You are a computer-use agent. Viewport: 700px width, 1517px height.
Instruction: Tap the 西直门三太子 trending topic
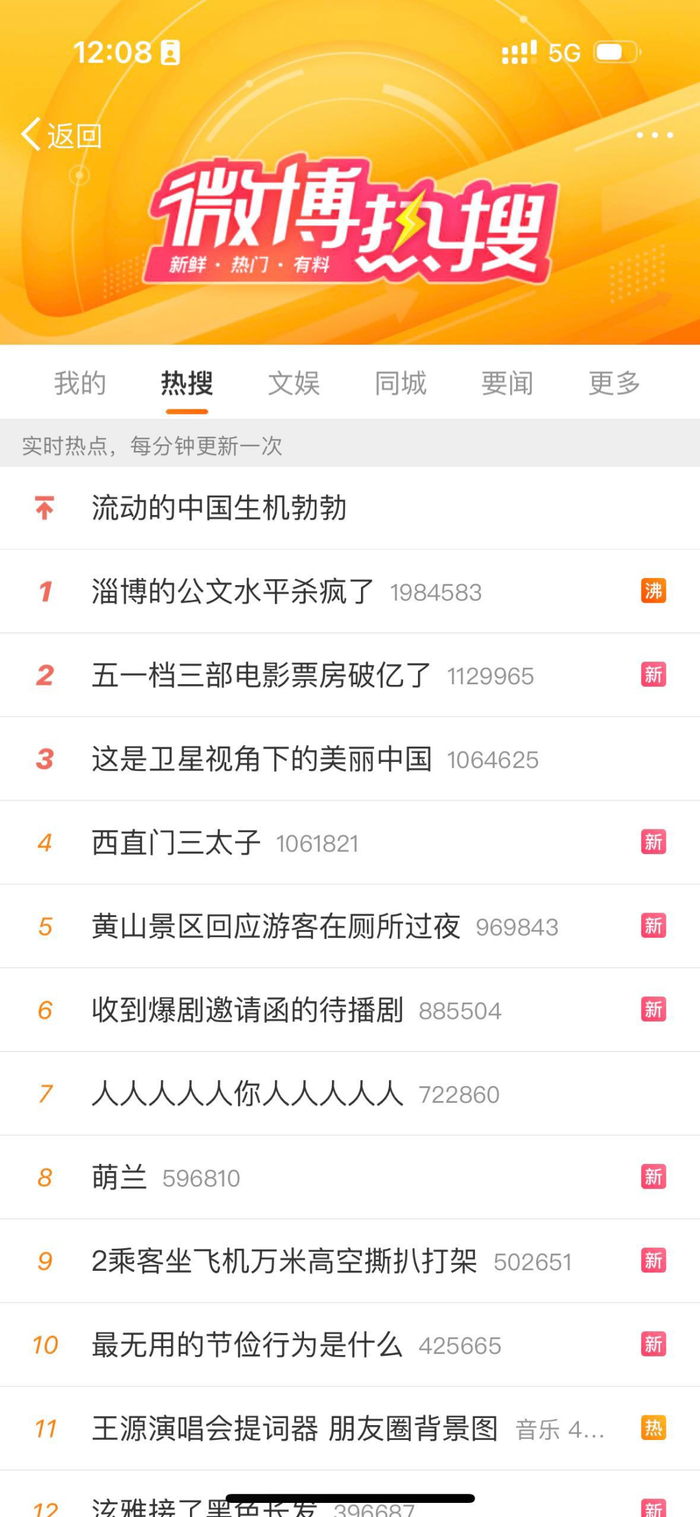(x=176, y=844)
